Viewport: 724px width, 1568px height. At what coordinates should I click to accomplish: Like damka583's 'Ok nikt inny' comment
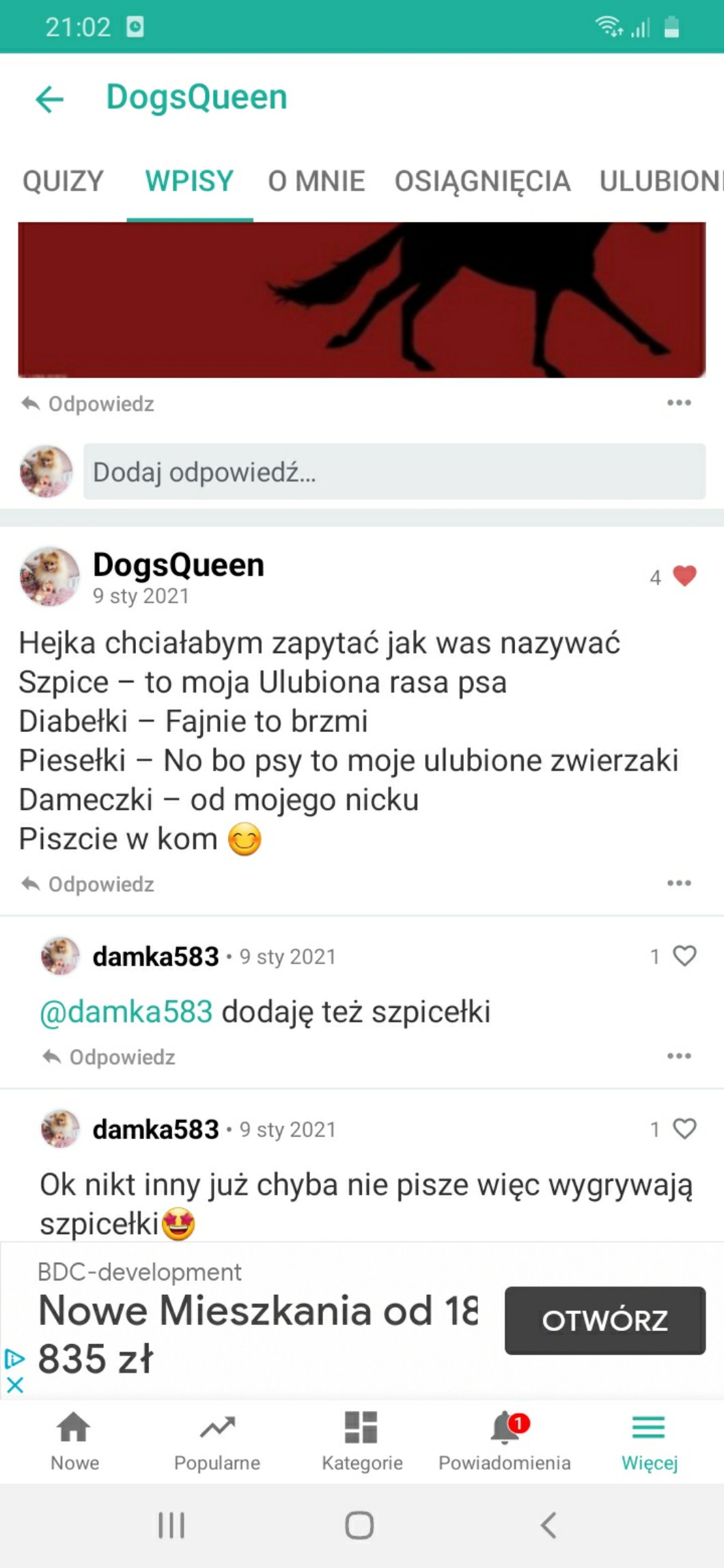click(x=684, y=1128)
